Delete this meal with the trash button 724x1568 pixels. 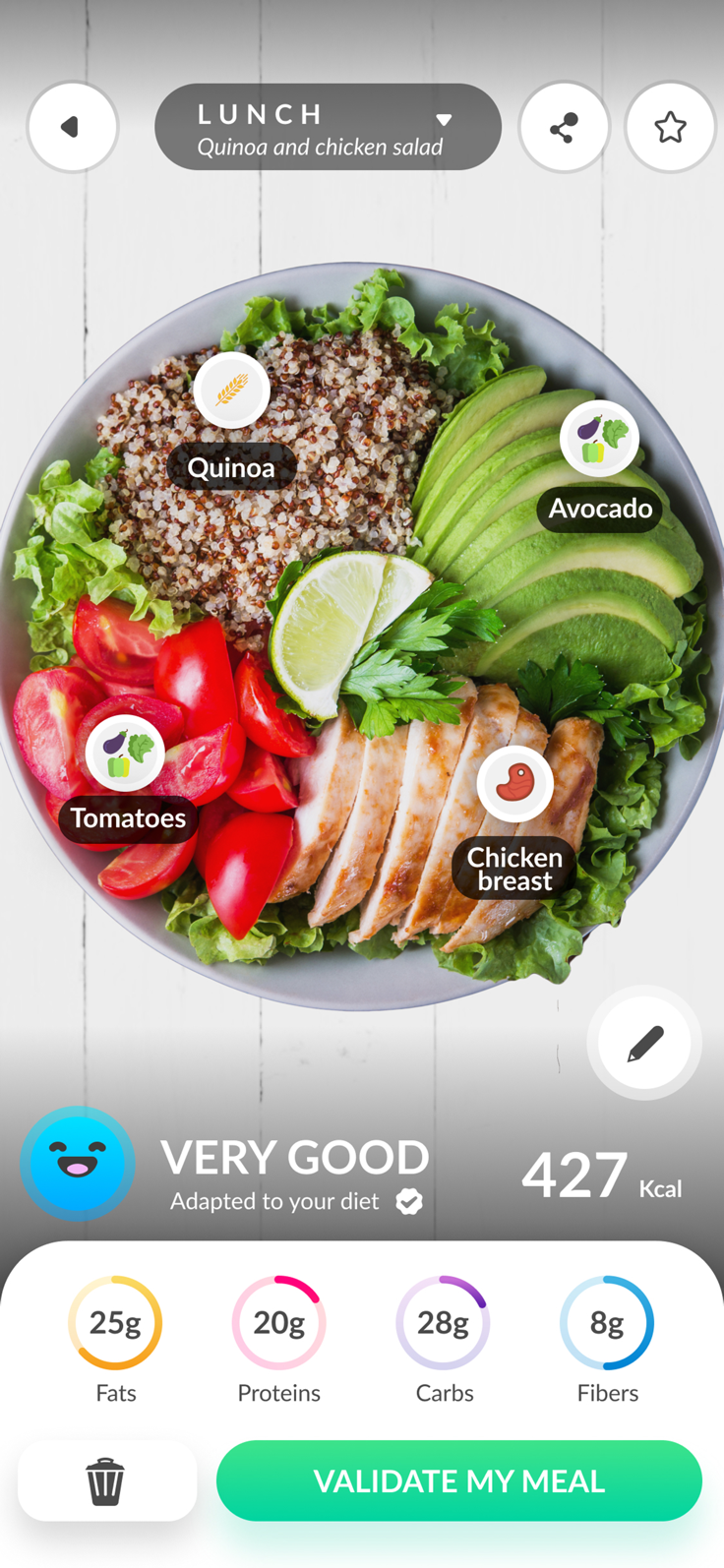[106, 1480]
